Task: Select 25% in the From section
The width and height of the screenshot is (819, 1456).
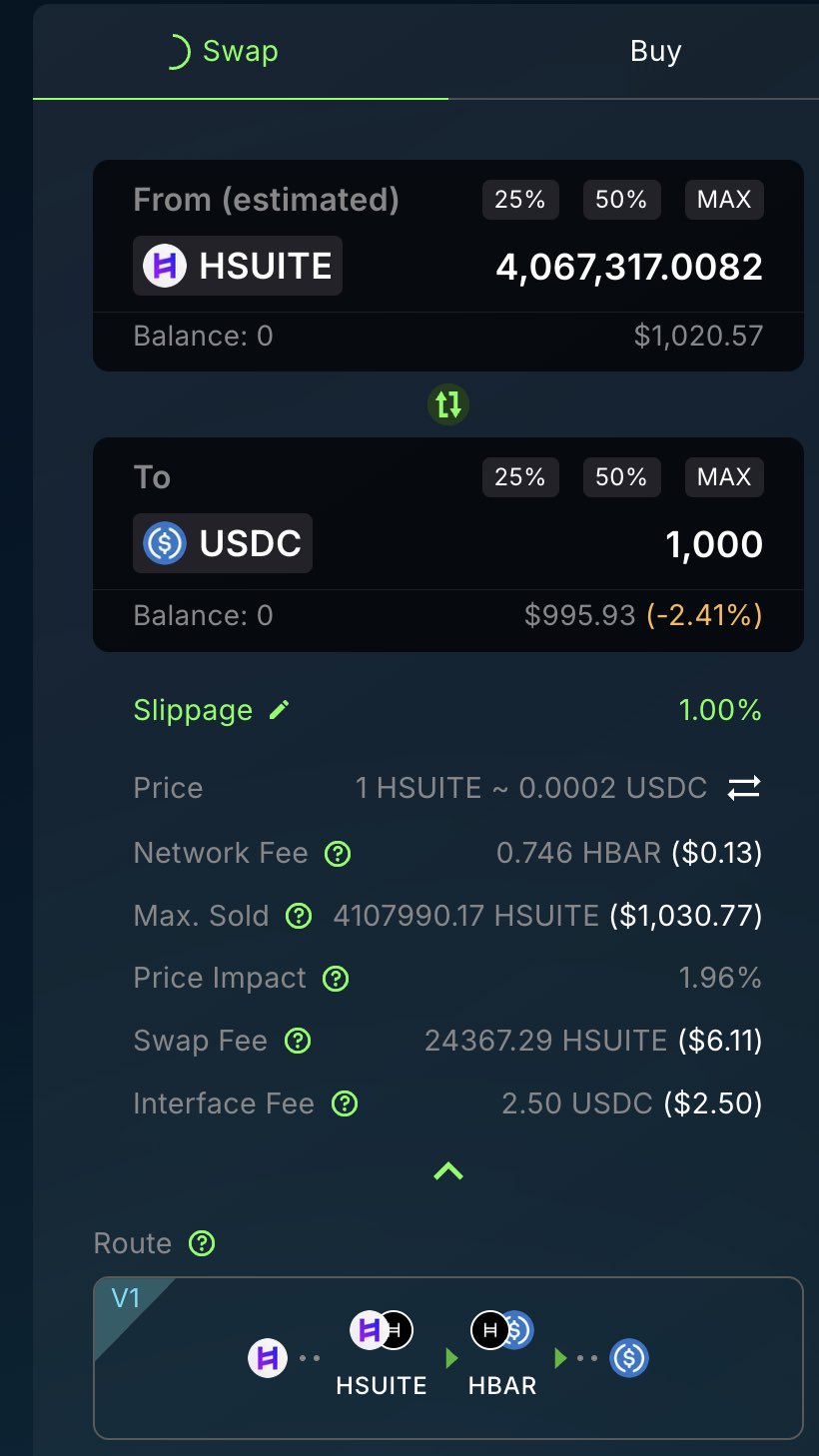Action: point(520,200)
